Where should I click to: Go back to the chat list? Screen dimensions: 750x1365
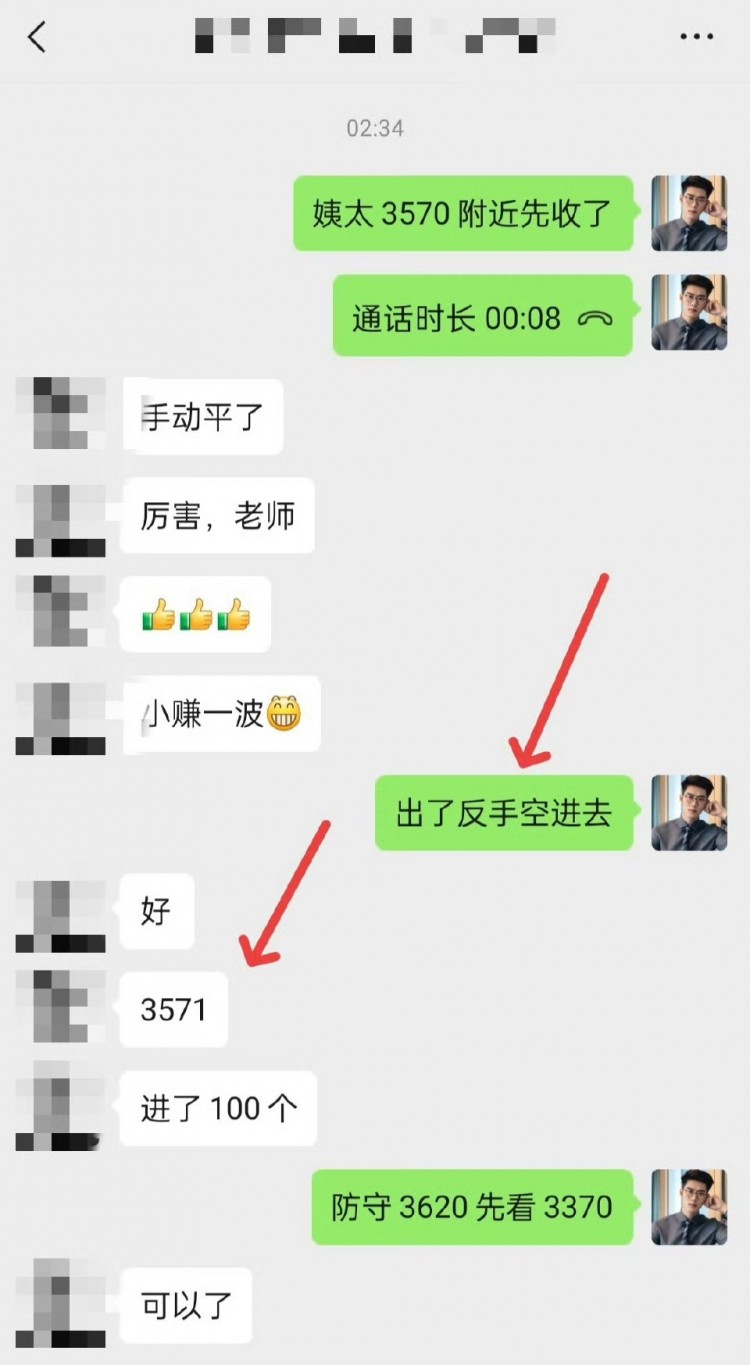(37, 38)
